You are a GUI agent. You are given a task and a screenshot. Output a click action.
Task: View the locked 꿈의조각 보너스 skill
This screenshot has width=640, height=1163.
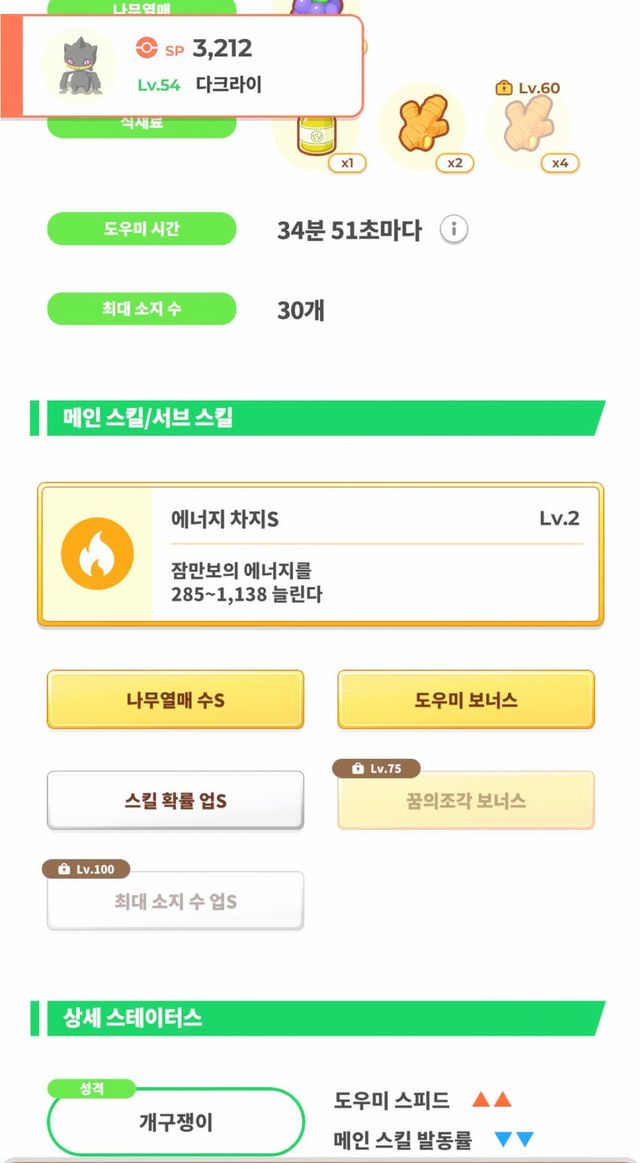pyautogui.click(x=466, y=800)
